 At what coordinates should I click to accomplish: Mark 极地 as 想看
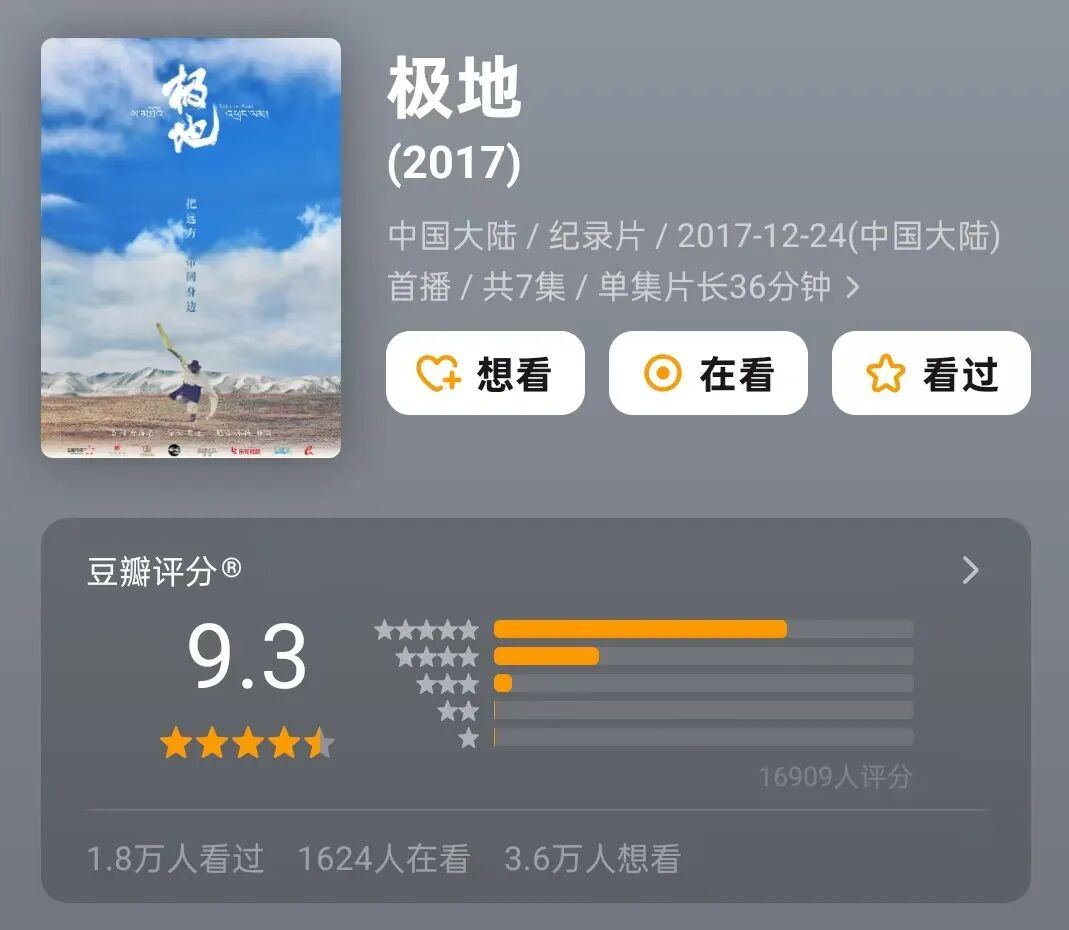[485, 373]
